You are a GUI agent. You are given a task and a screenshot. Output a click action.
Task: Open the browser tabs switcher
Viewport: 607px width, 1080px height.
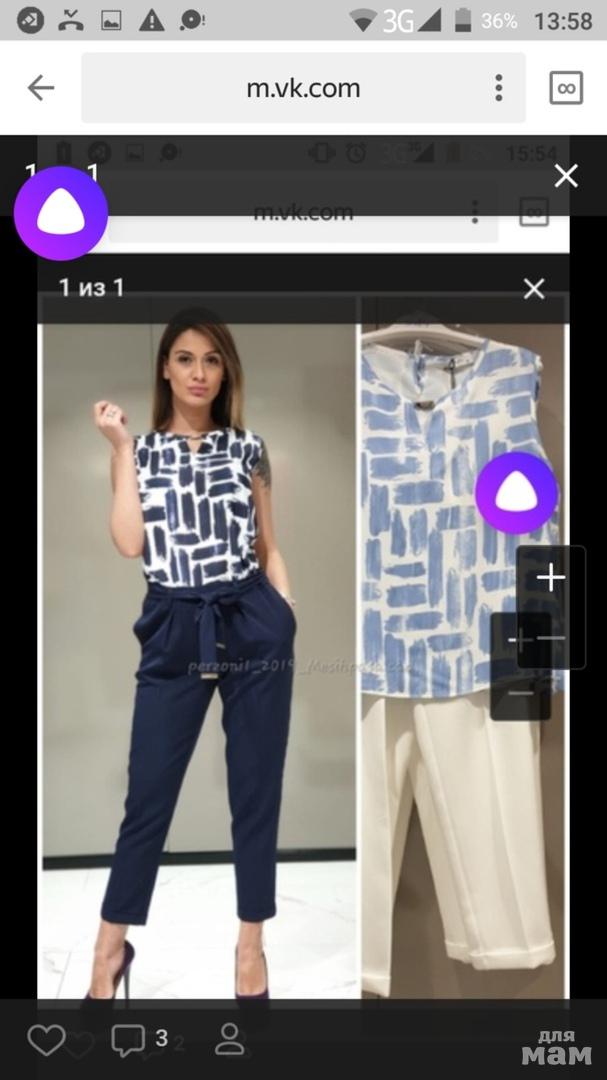566,88
